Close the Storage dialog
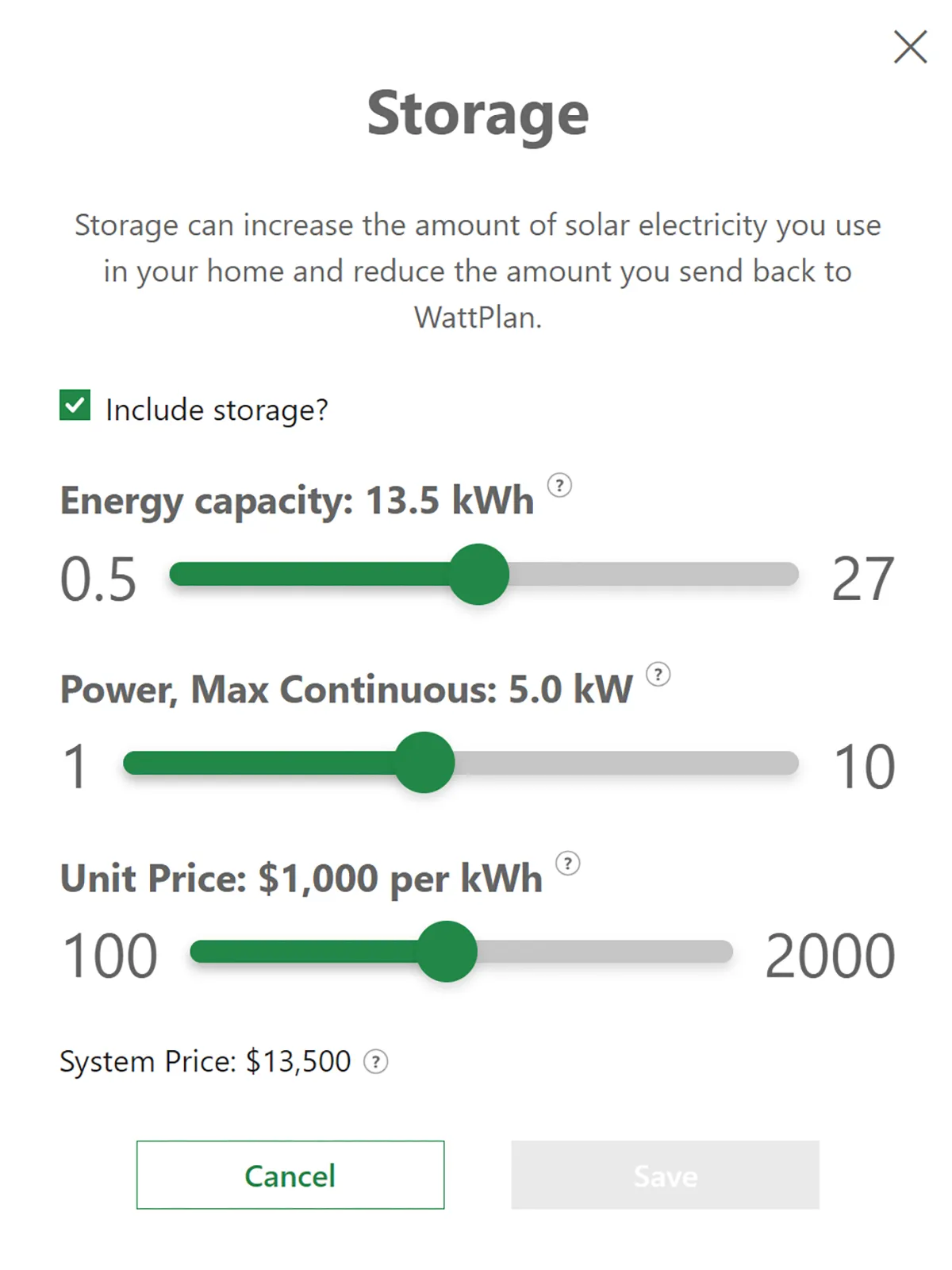Image resolution: width=952 pixels, height=1270 pixels. click(910, 47)
